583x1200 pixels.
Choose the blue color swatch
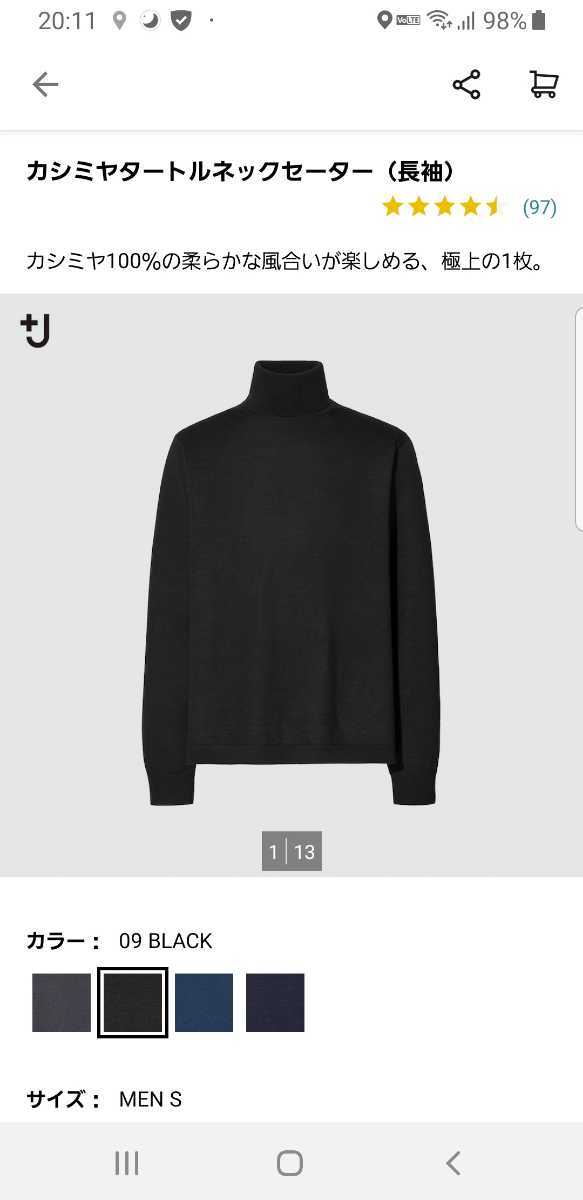tap(204, 1003)
